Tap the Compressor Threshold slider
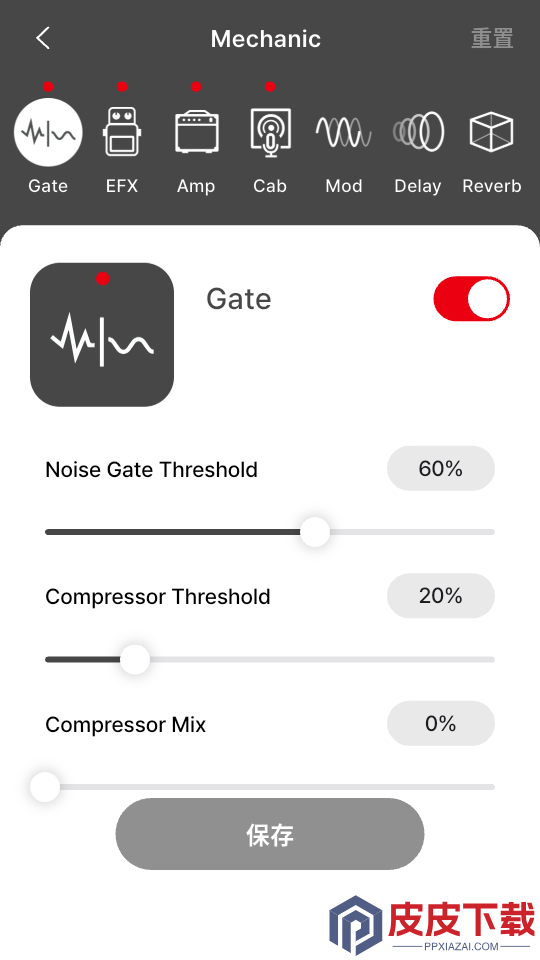The width and height of the screenshot is (540, 960). tap(270, 659)
